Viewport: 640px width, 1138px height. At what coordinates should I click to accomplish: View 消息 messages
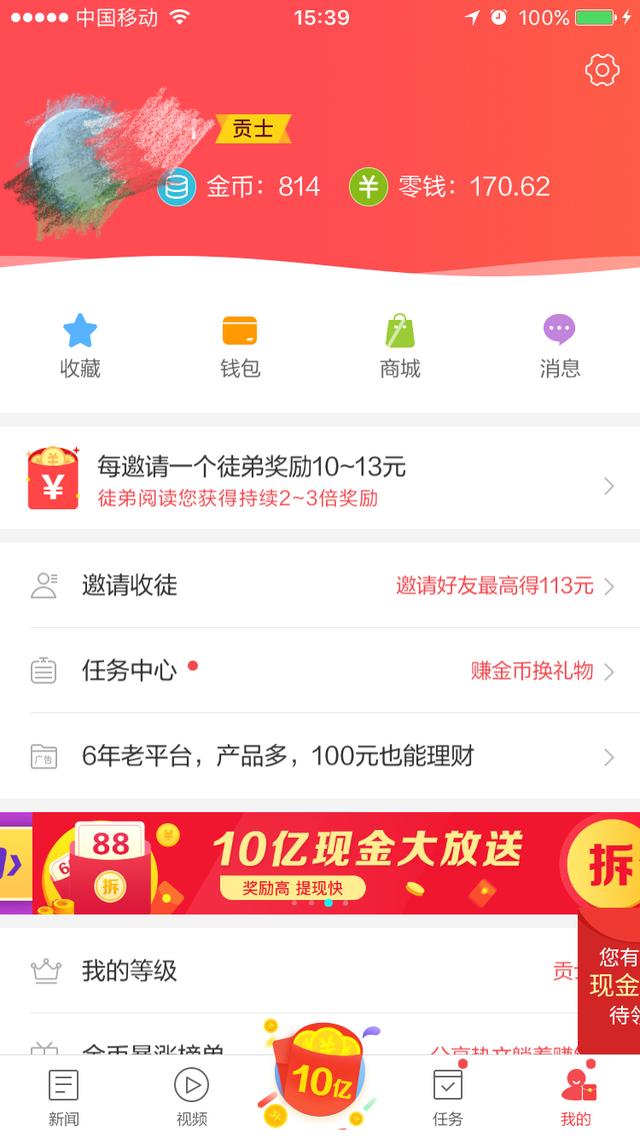click(560, 345)
